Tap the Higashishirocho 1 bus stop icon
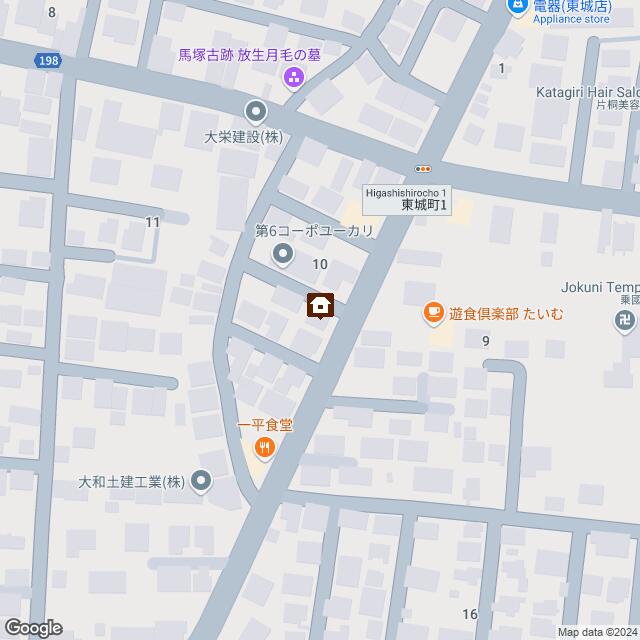 coord(423,169)
